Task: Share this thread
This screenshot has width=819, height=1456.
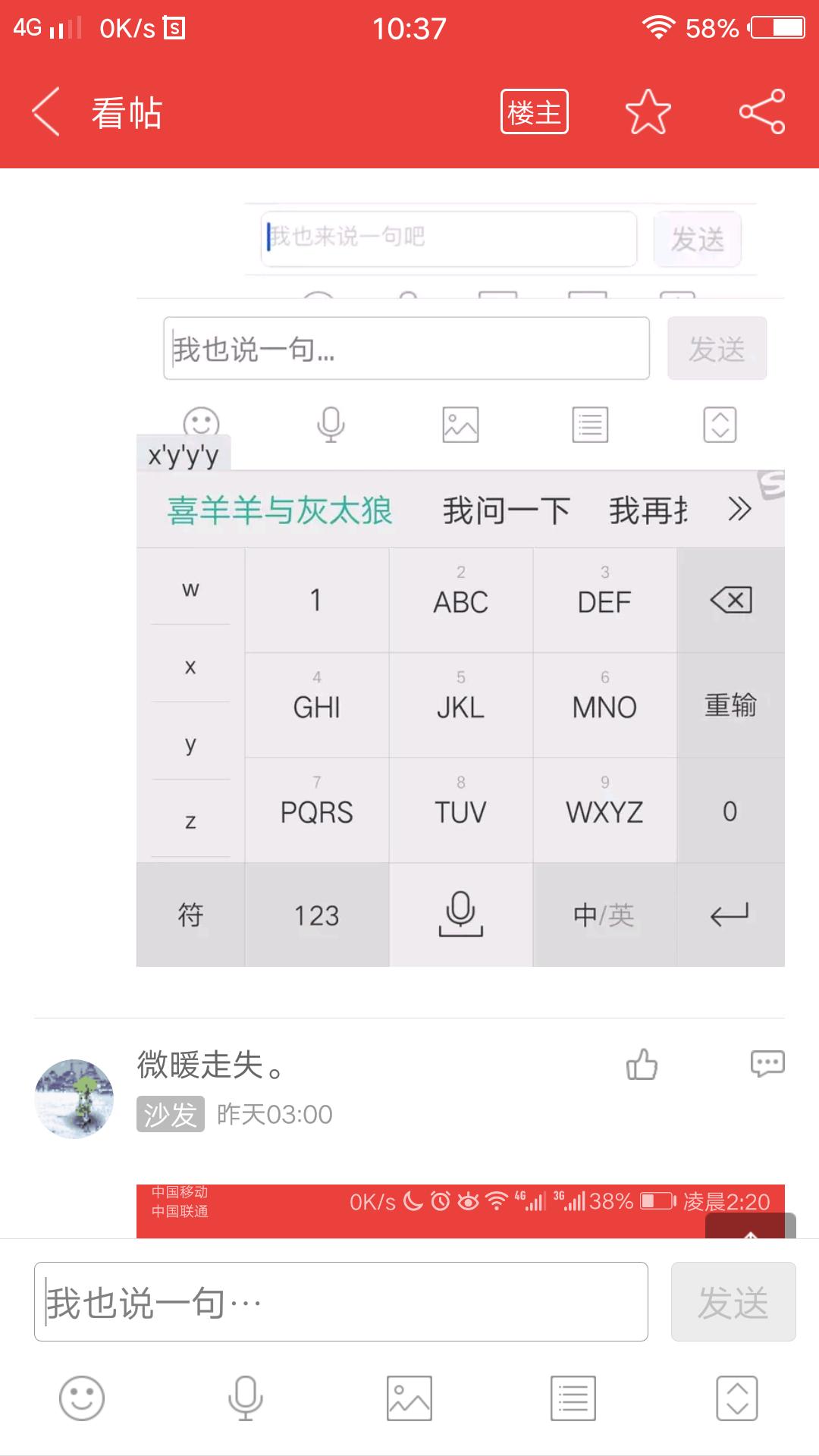Action: coord(761,111)
